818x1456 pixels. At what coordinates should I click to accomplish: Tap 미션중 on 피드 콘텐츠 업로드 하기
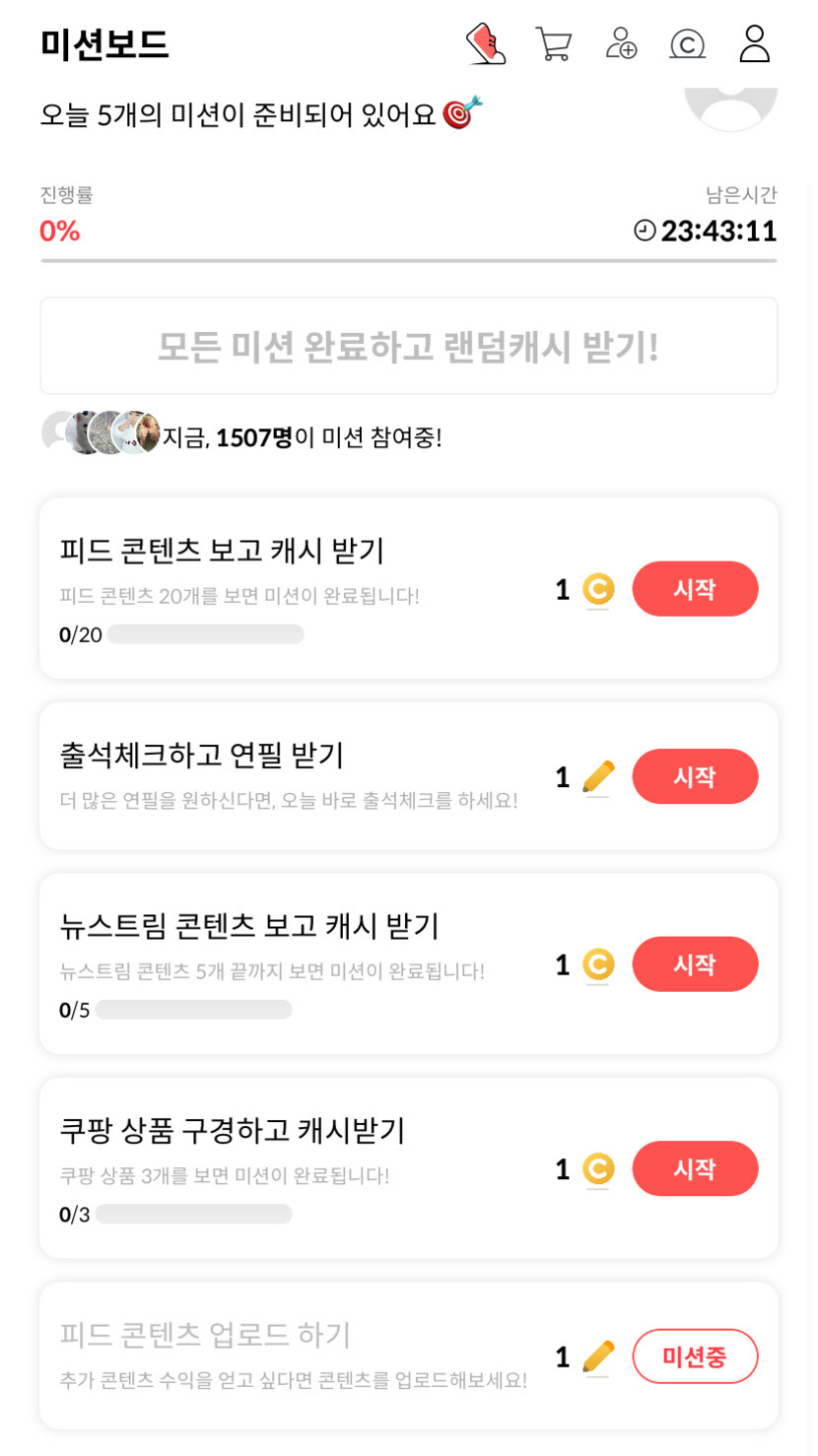click(x=695, y=1357)
